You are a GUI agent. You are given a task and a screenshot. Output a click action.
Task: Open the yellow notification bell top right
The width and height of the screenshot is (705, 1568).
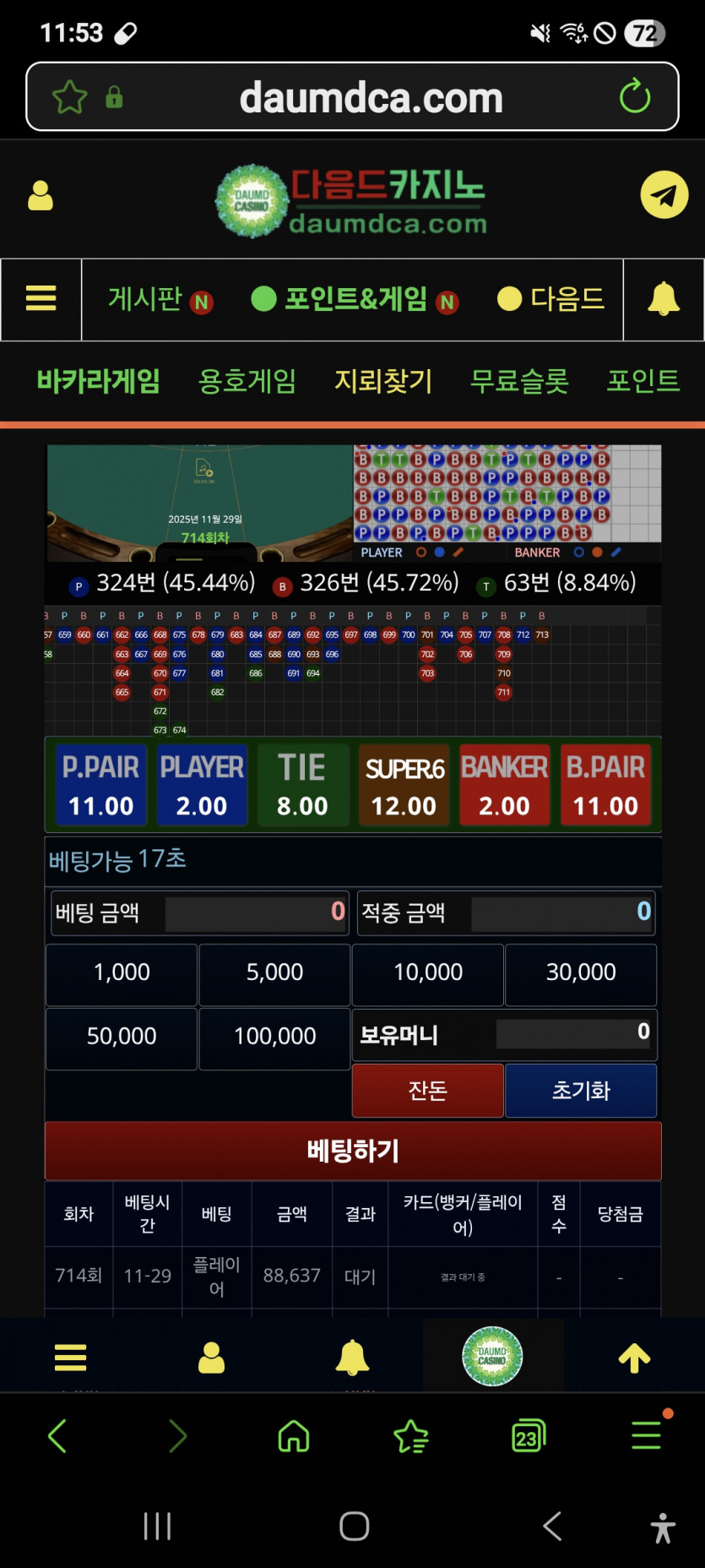[x=664, y=300]
